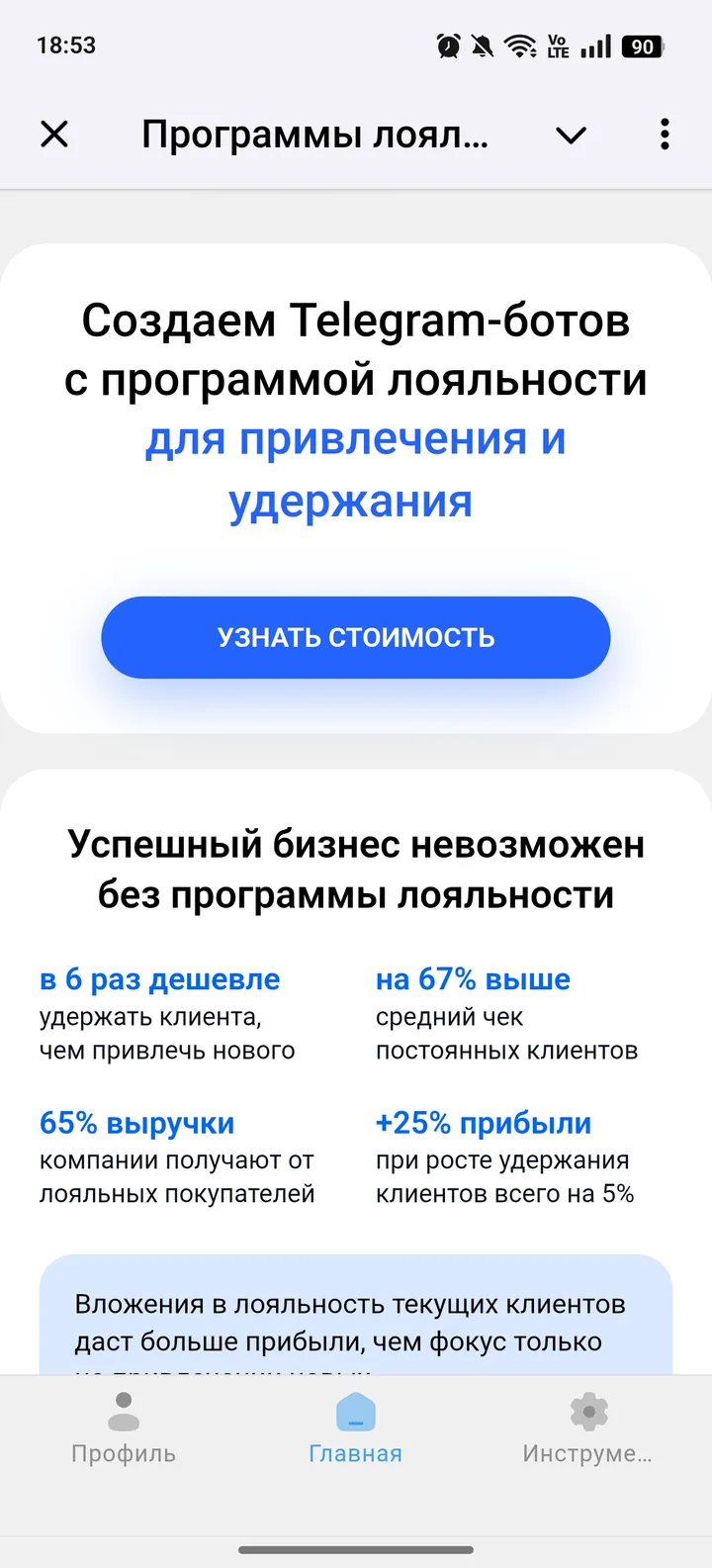Tap the для привлечения и удержания highlighted text
Viewport: 712px width, 1568px height.
[x=356, y=470]
